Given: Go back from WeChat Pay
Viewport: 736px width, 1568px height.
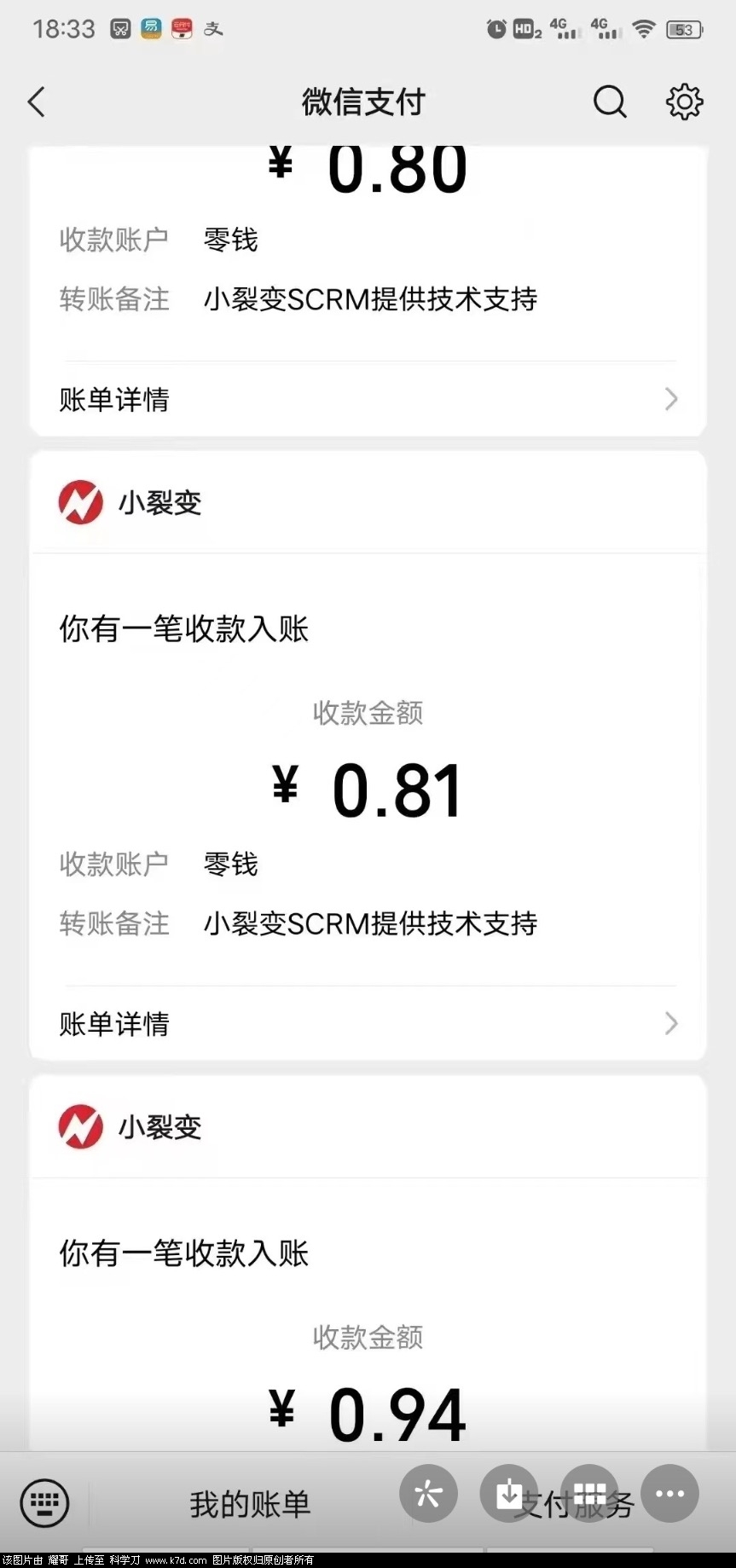Looking at the screenshot, I should pos(37,102).
